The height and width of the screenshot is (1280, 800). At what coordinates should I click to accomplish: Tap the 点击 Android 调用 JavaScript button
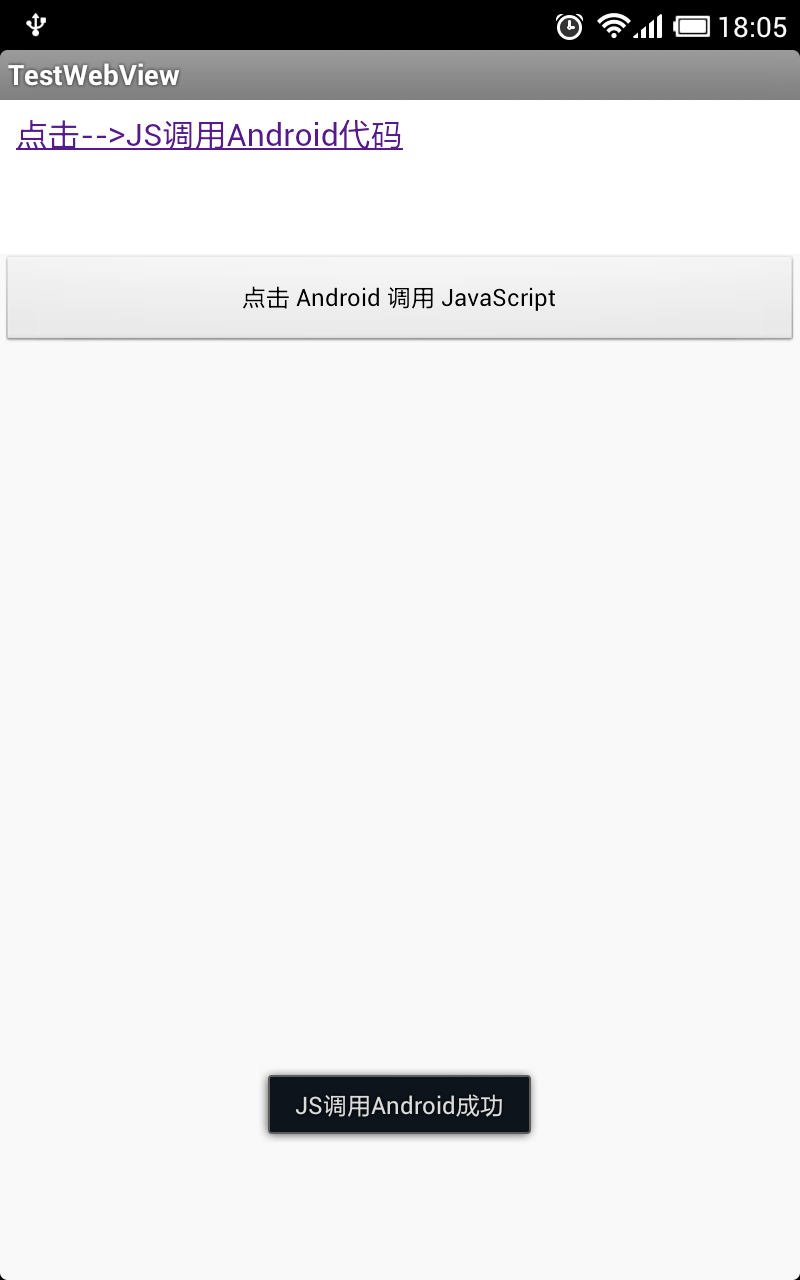coord(400,297)
